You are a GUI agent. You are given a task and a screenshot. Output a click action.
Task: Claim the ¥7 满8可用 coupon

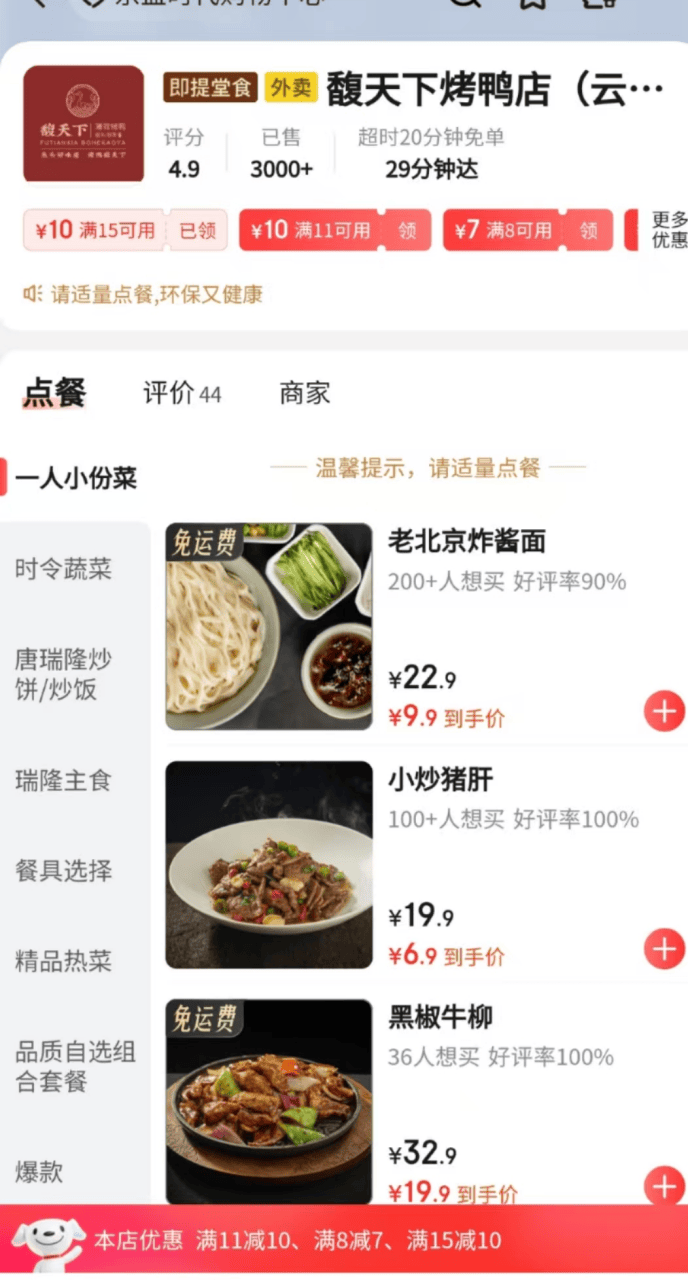coord(588,230)
